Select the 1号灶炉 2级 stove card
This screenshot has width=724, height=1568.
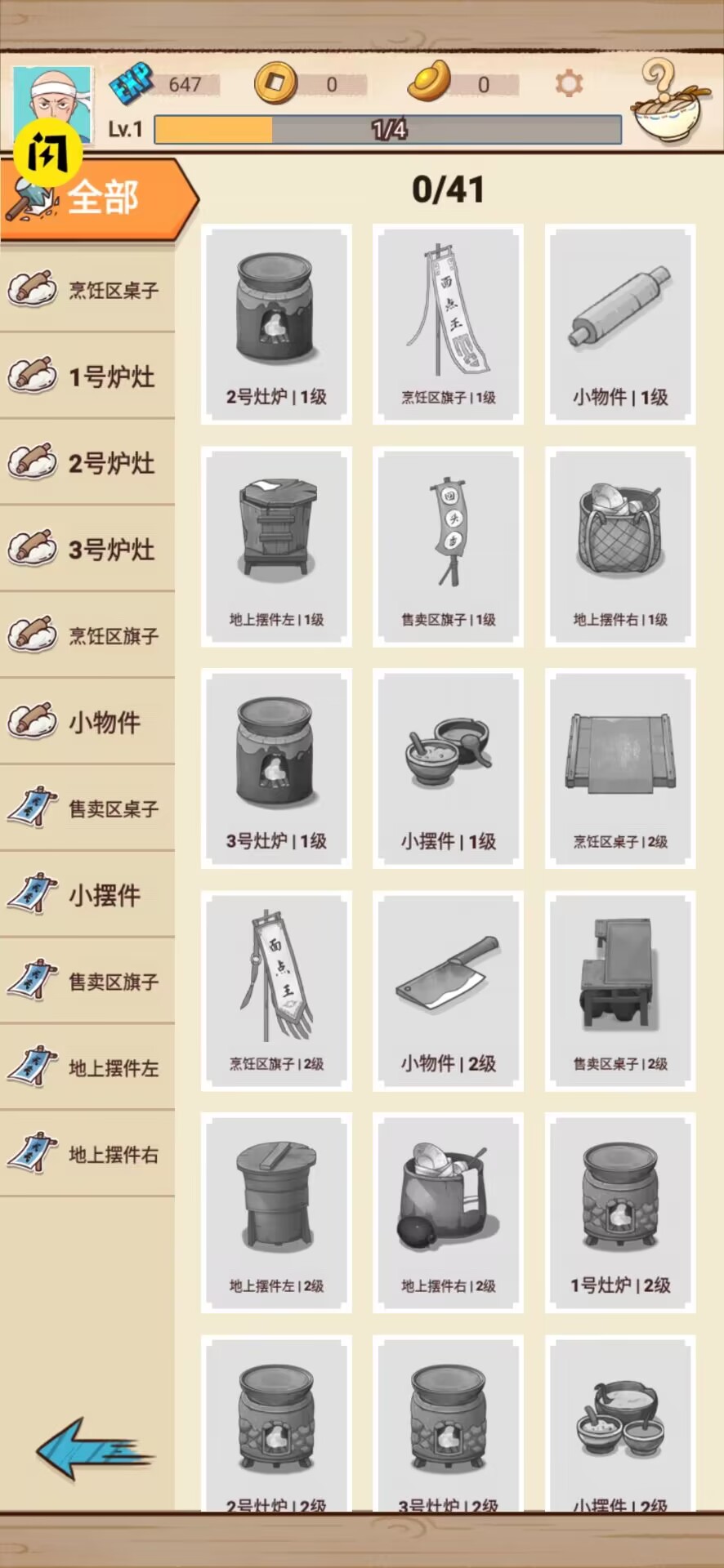pyautogui.click(x=620, y=1213)
